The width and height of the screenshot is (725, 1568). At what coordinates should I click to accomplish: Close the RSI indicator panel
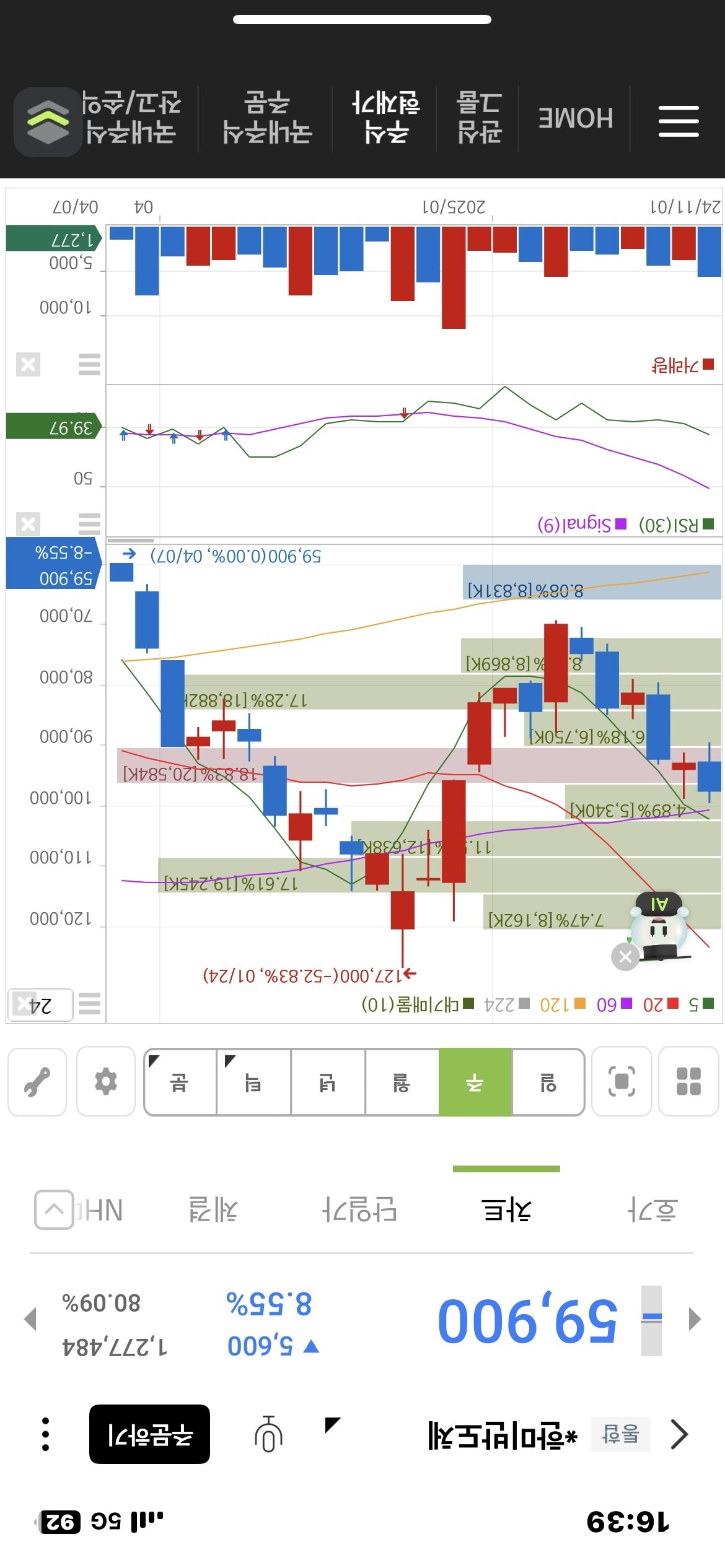pos(28,524)
